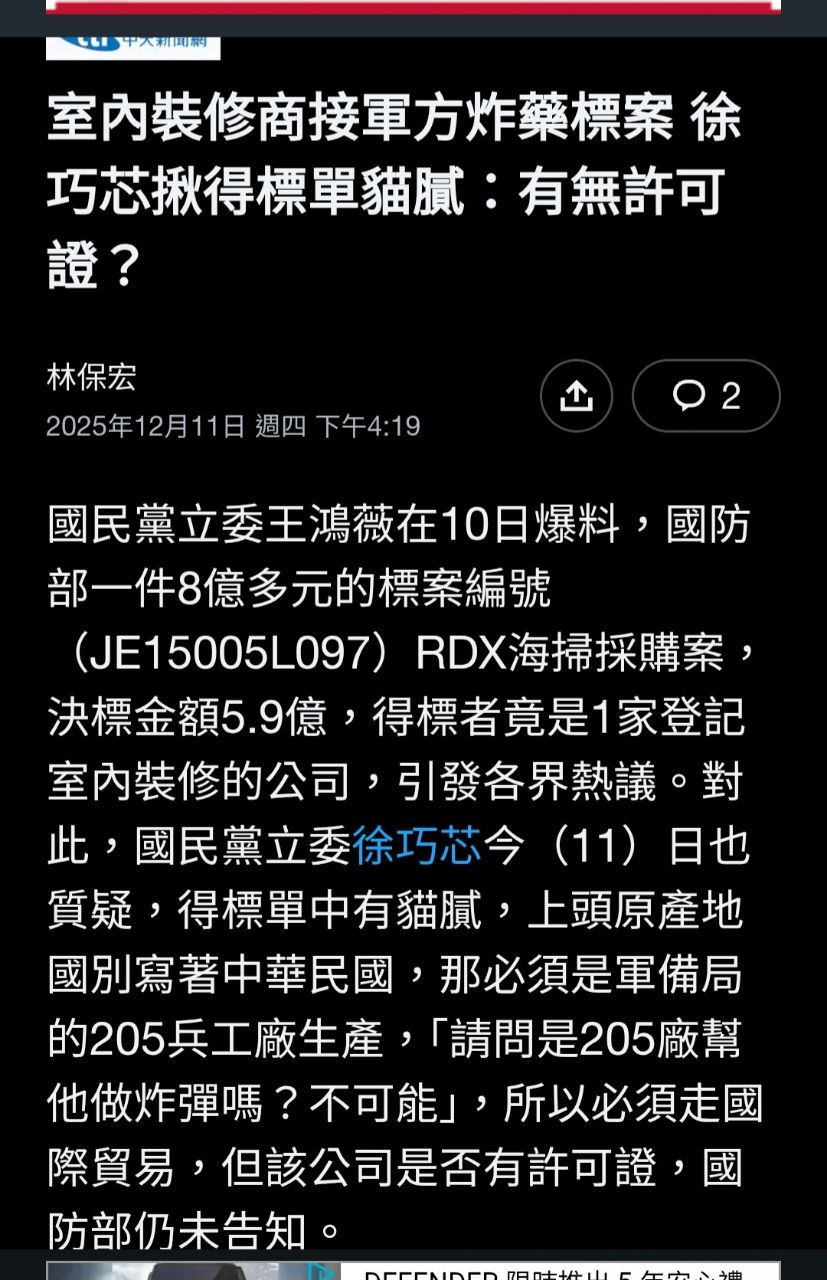Screen dimensions: 827x1280
Task: Open the 中天新聞網 source logo
Action: point(133,46)
